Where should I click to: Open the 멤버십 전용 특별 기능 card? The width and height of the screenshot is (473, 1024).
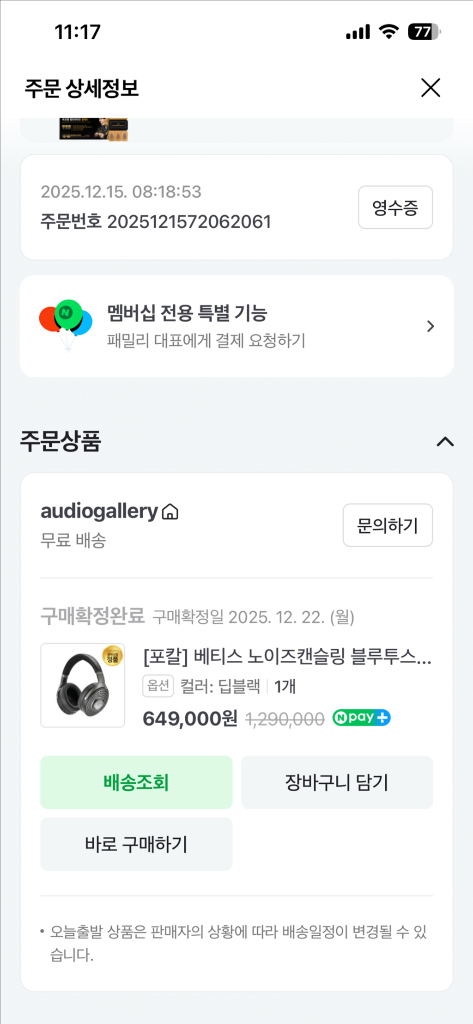tap(236, 326)
